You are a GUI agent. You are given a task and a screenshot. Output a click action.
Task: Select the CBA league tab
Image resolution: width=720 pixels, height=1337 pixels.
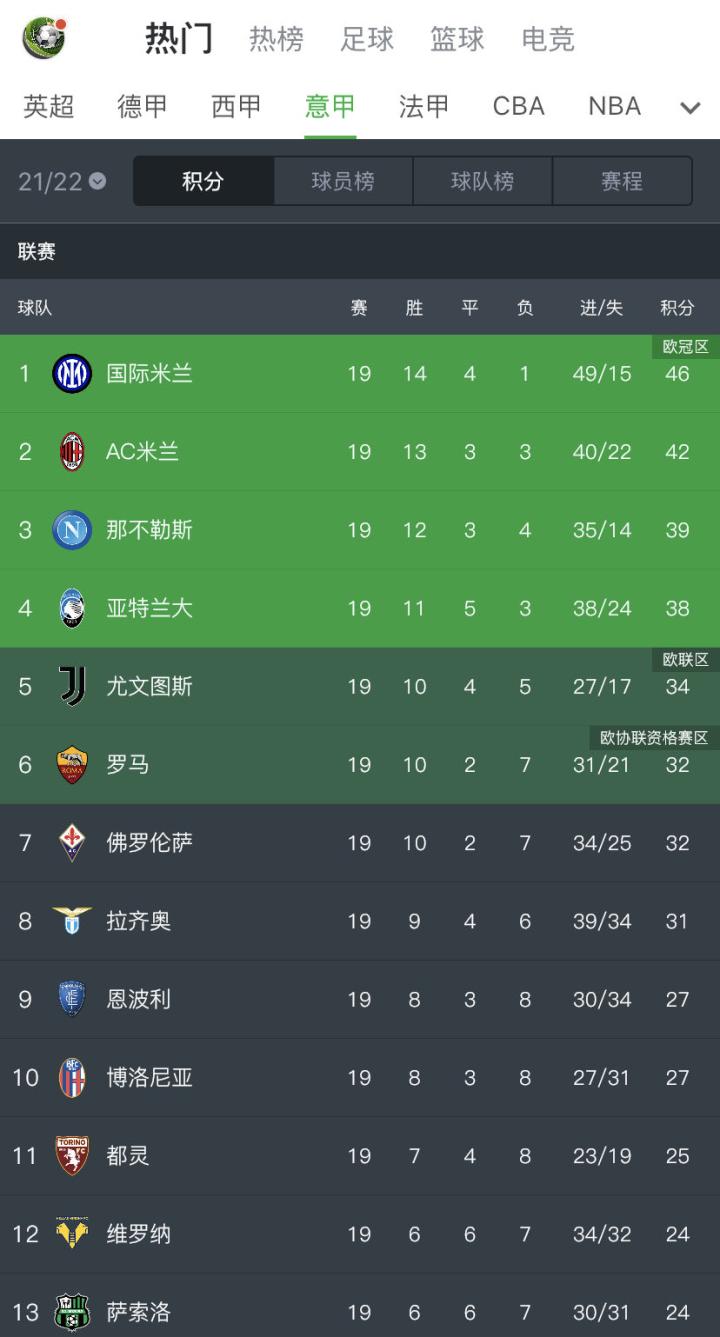[518, 106]
